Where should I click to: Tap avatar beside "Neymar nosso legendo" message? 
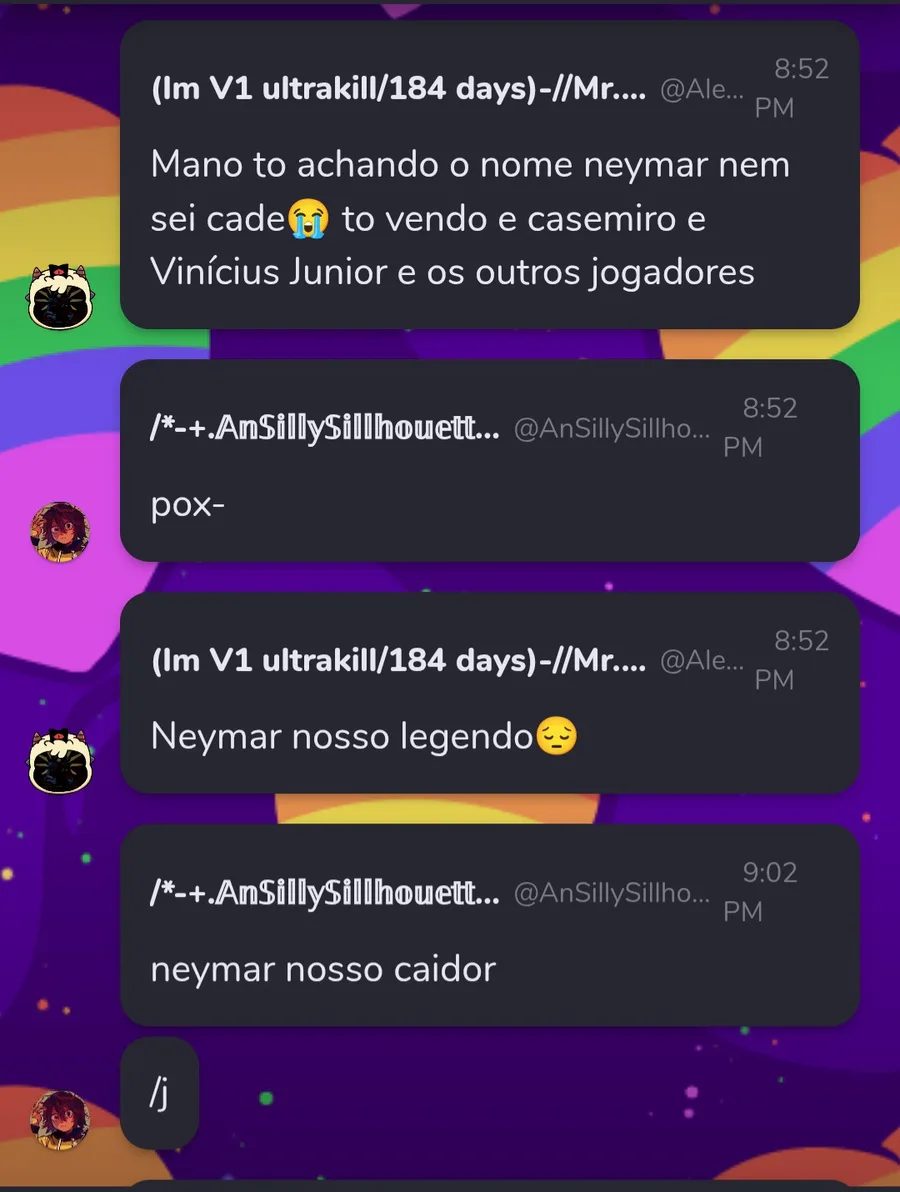[x=61, y=761]
